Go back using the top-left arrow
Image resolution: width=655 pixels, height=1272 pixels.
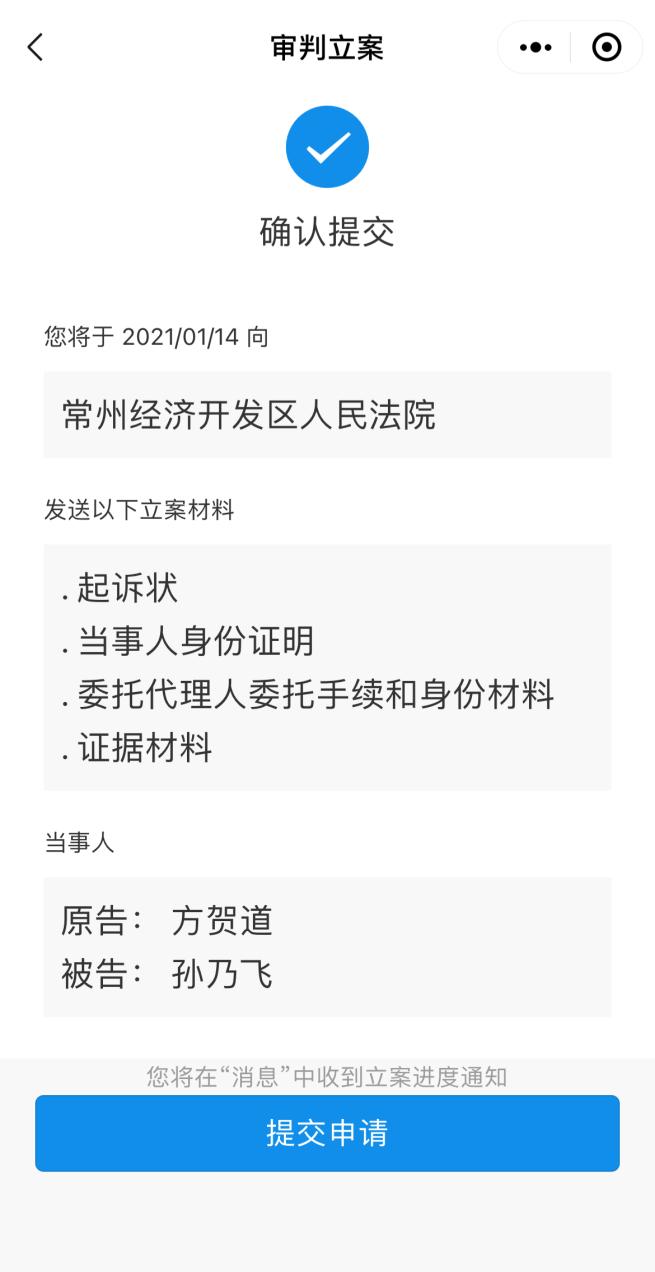click(35, 47)
